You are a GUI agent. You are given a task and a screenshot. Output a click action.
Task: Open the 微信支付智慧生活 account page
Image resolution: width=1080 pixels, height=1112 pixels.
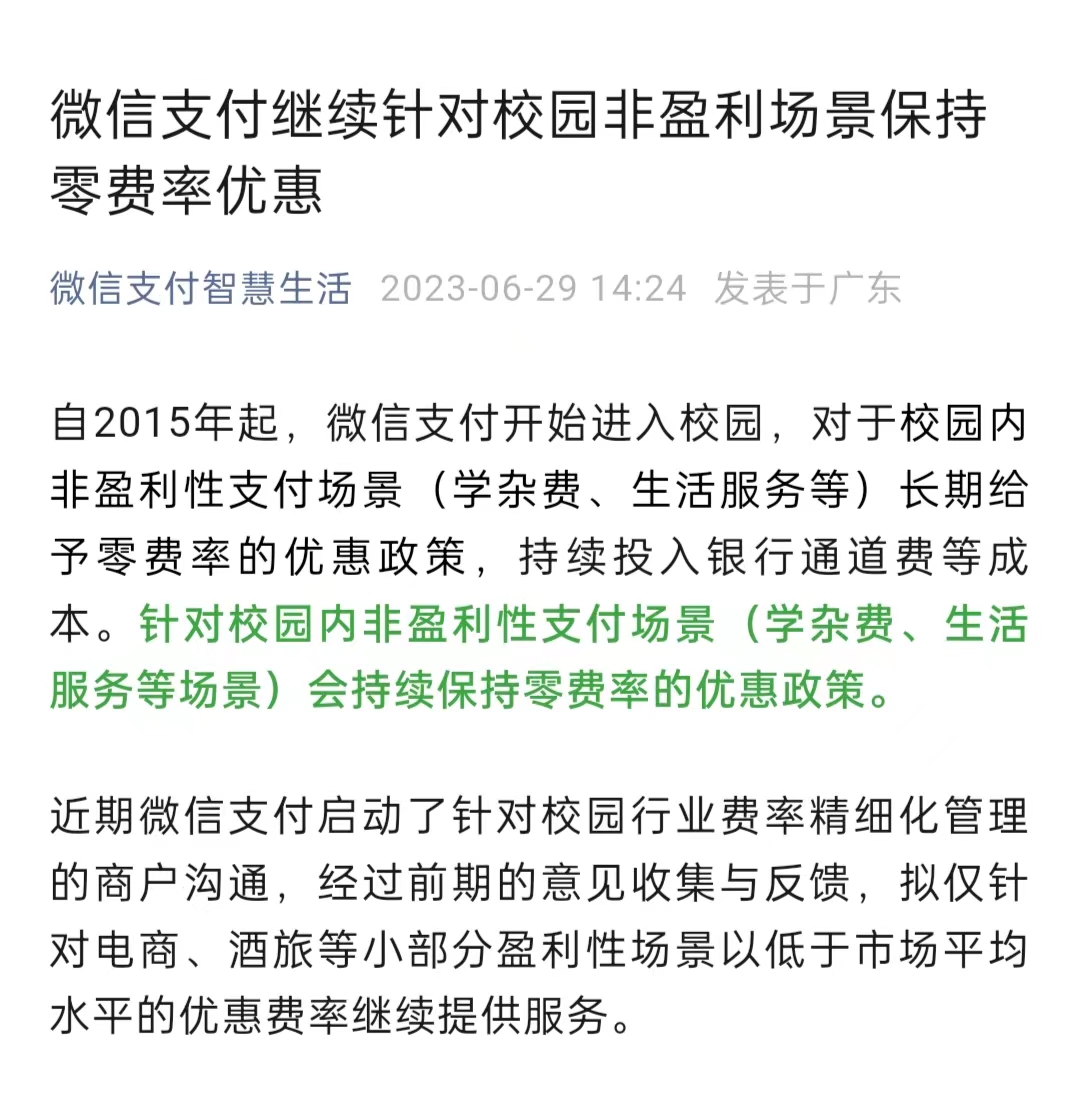pos(201,289)
